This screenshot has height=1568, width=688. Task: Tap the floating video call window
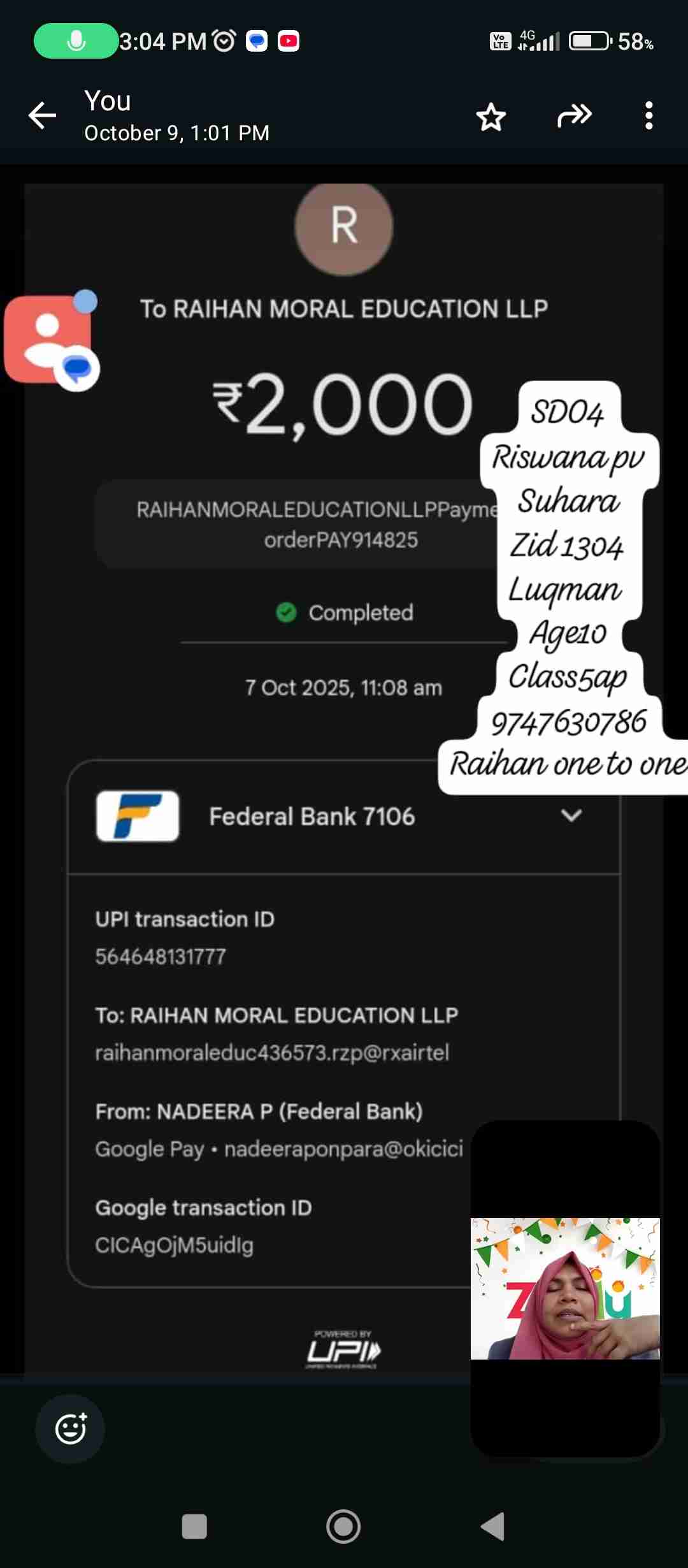click(565, 1288)
